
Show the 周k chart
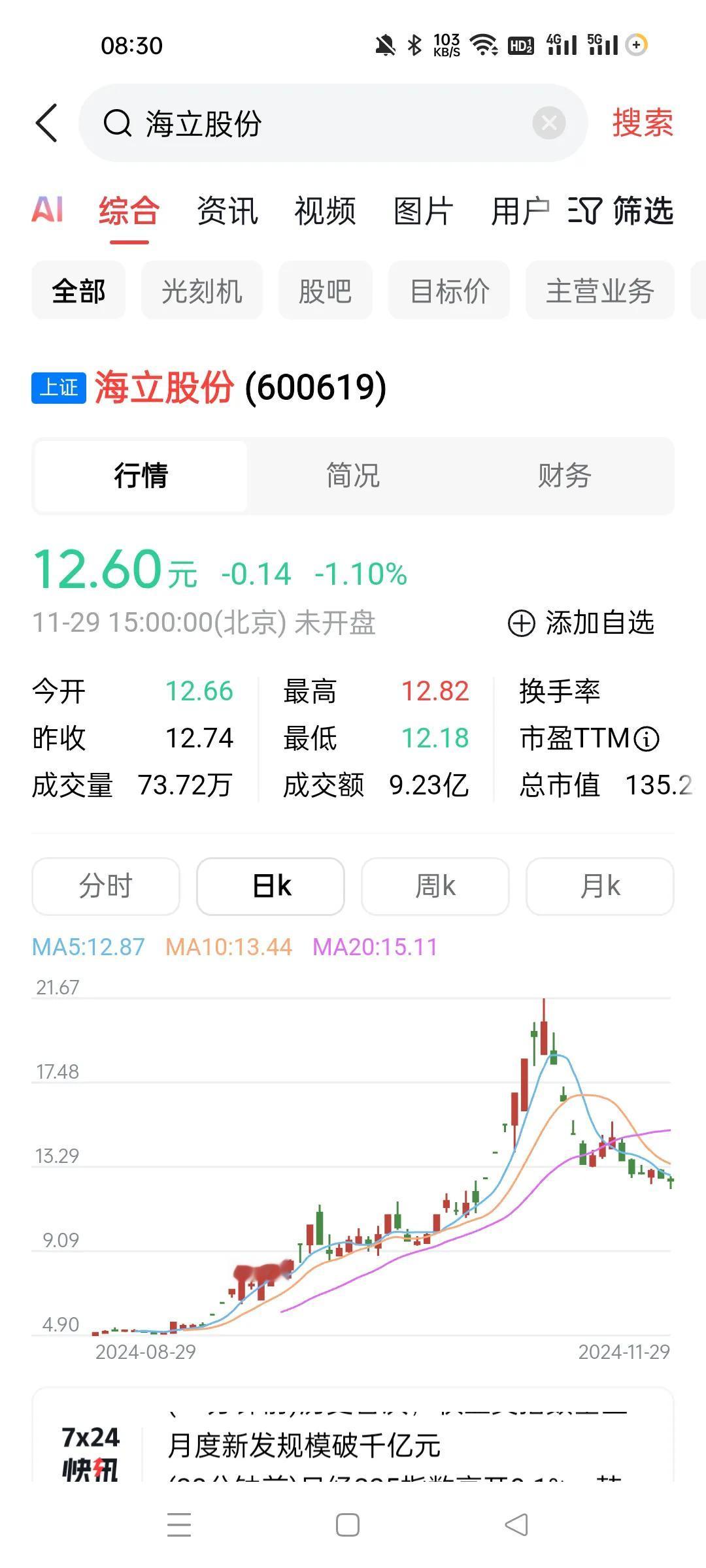pos(435,886)
